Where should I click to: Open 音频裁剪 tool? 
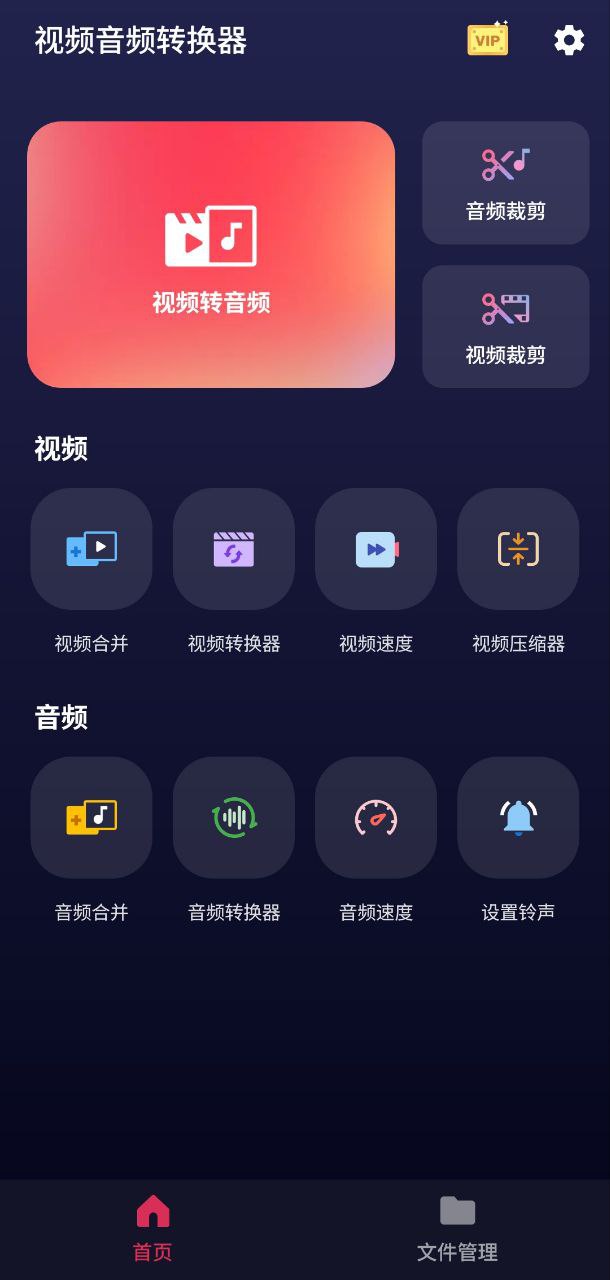[x=505, y=183]
